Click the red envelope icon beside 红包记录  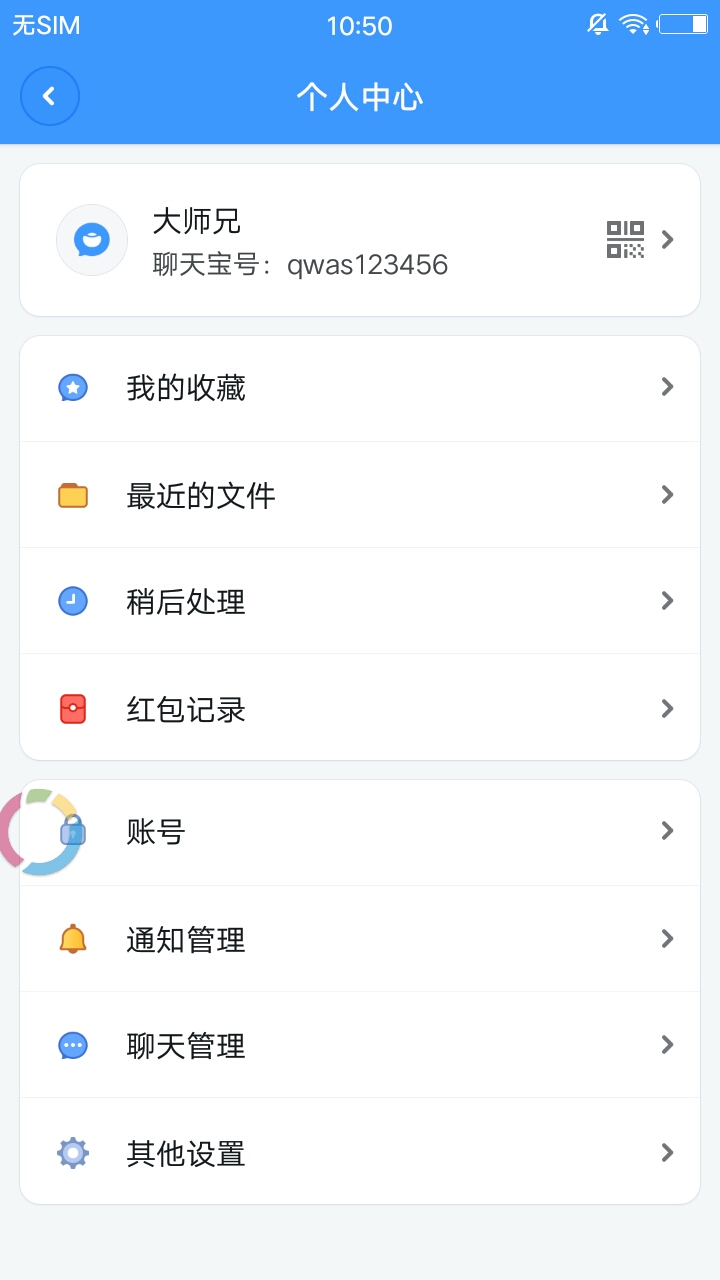tap(72, 708)
